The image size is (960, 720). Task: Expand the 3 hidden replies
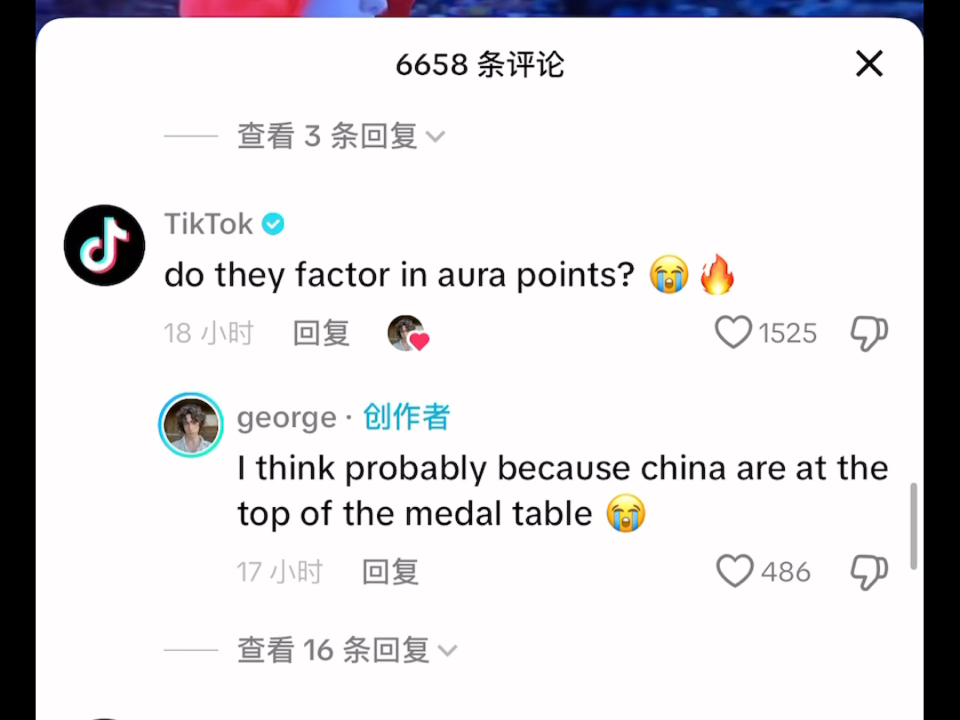340,136
